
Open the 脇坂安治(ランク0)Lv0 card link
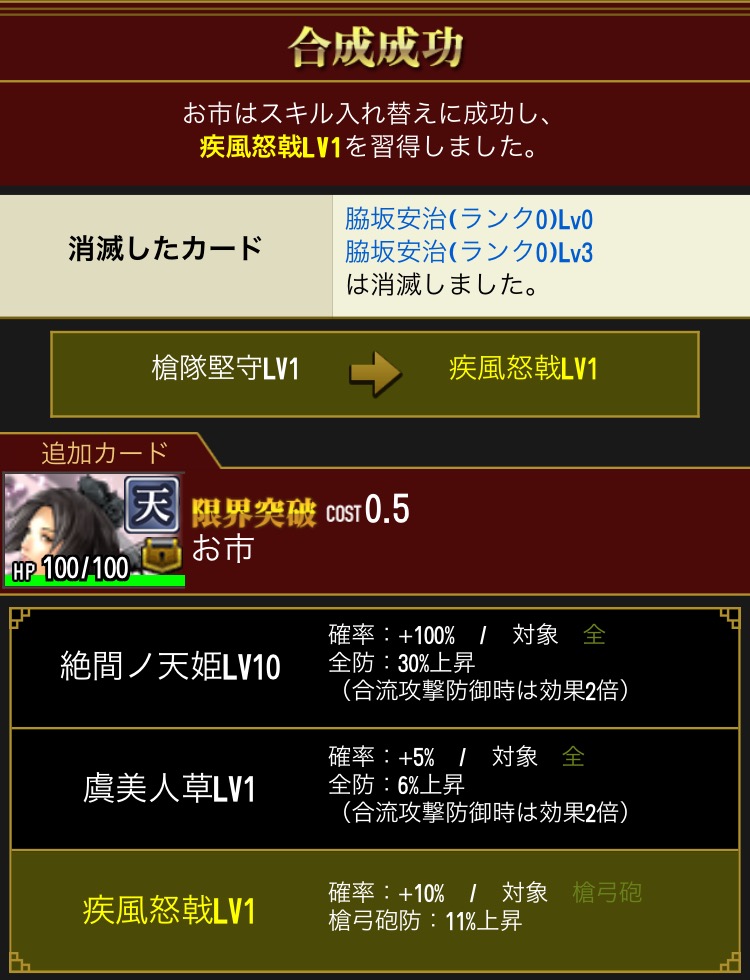pyautogui.click(x=469, y=219)
